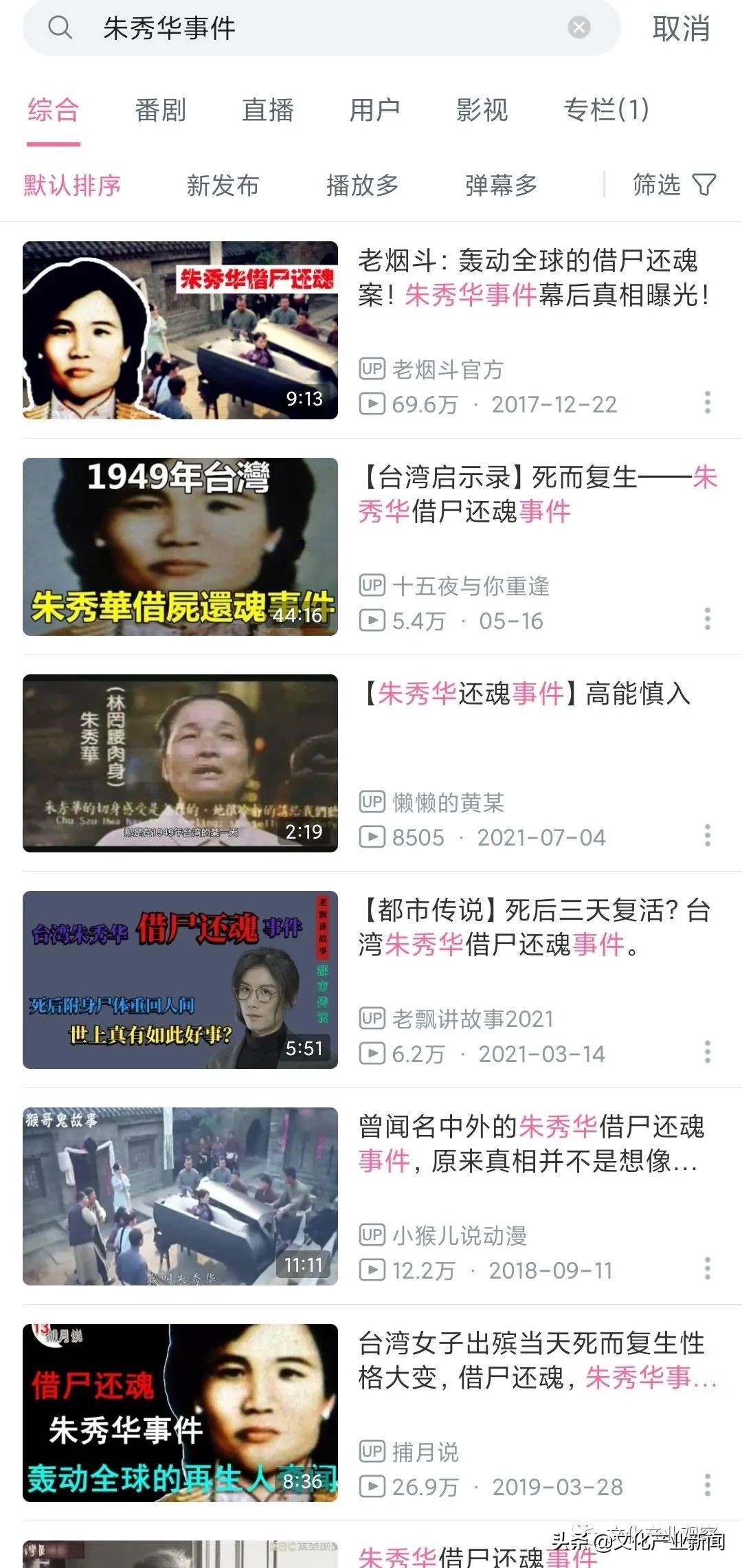This screenshot has height=1568, width=742.
Task: Click the play-count icon showing 12.2万
Action: 372,1270
